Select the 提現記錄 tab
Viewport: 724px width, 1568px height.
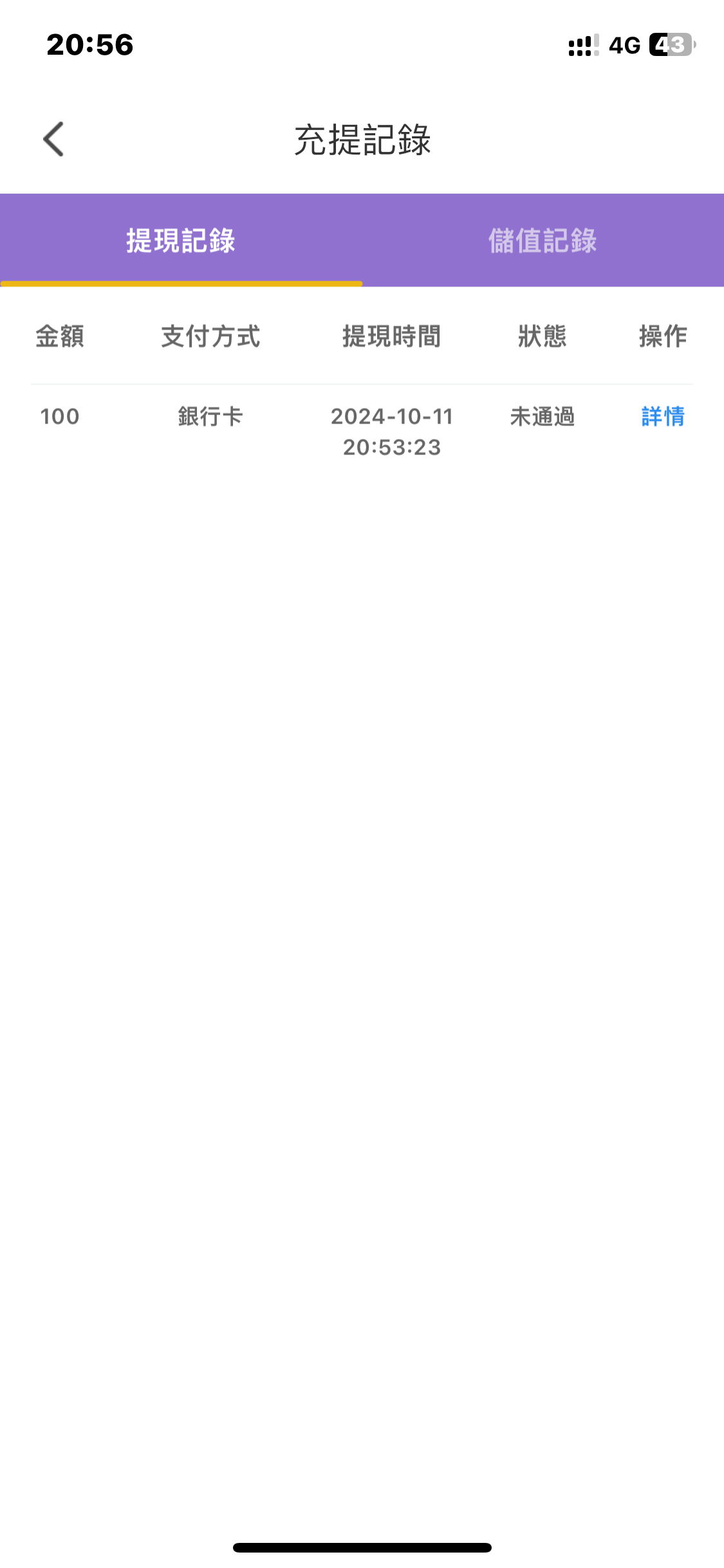click(x=181, y=241)
